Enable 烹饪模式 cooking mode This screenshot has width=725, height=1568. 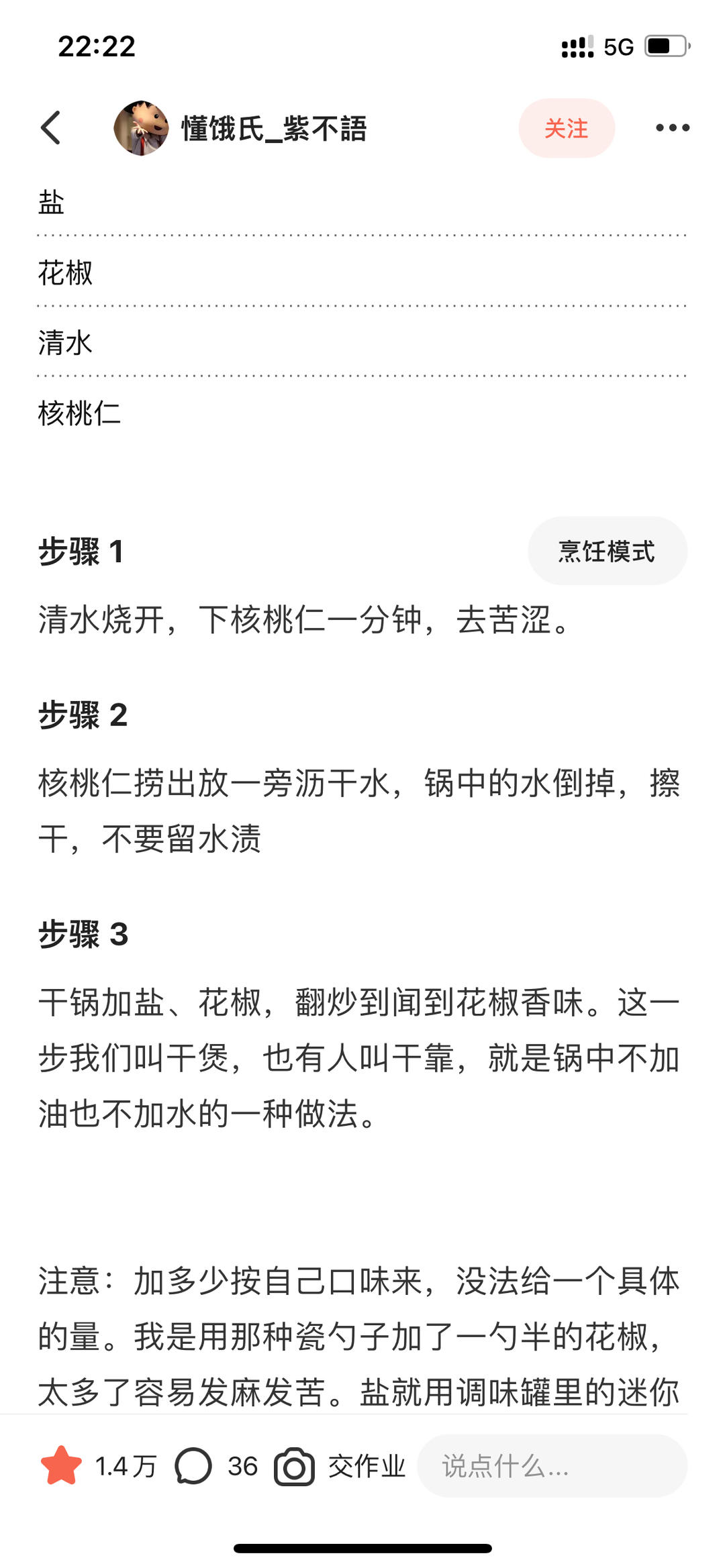(607, 553)
